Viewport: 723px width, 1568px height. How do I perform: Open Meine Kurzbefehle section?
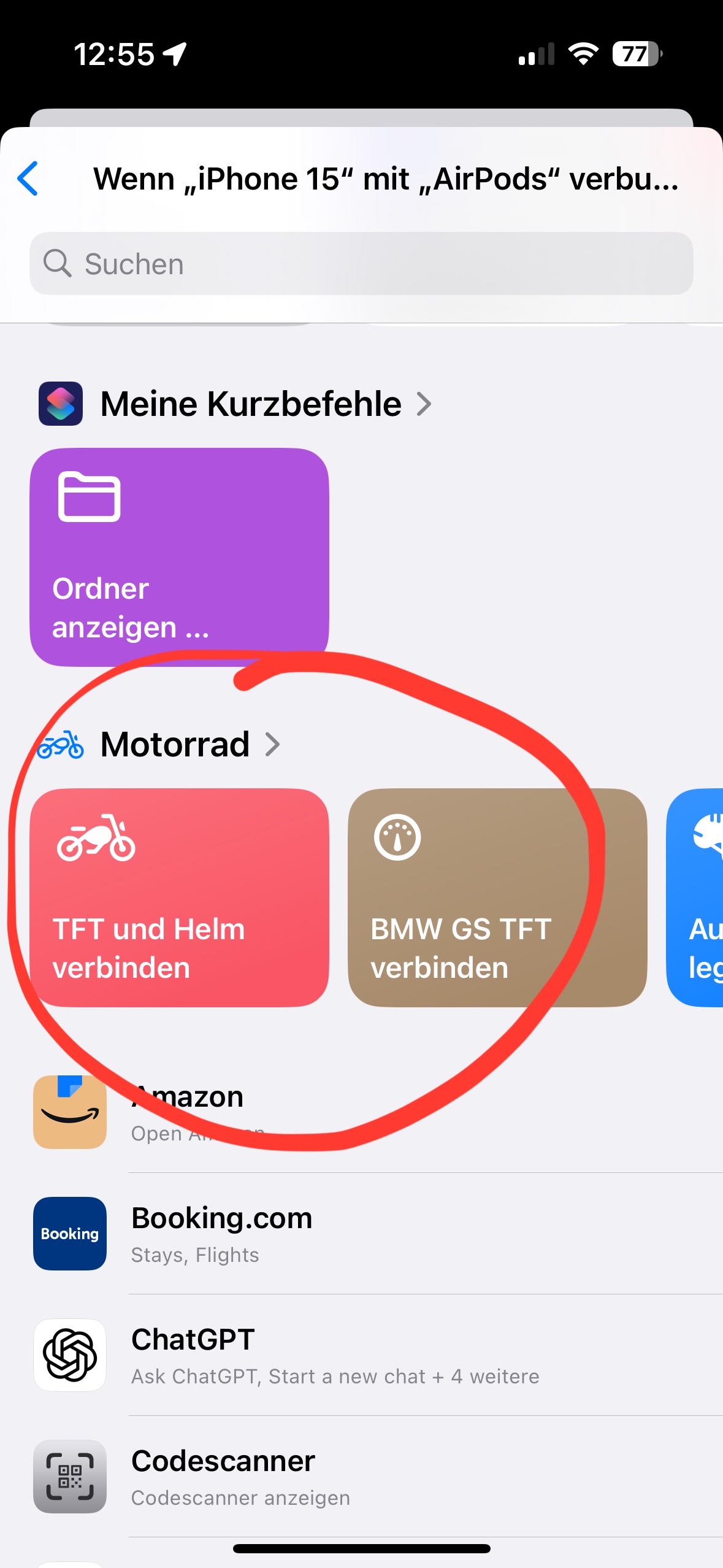click(235, 404)
